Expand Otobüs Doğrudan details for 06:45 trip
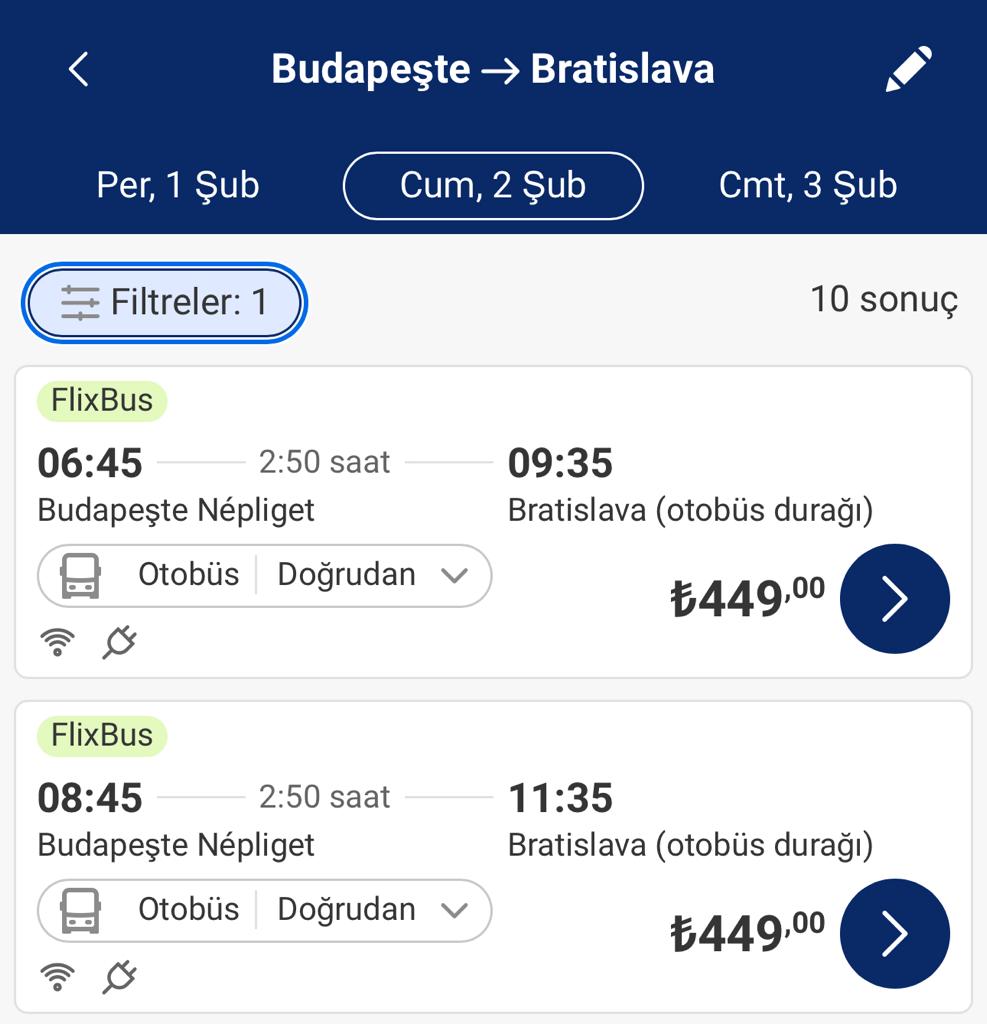Image resolution: width=987 pixels, height=1024 pixels. [x=265, y=576]
